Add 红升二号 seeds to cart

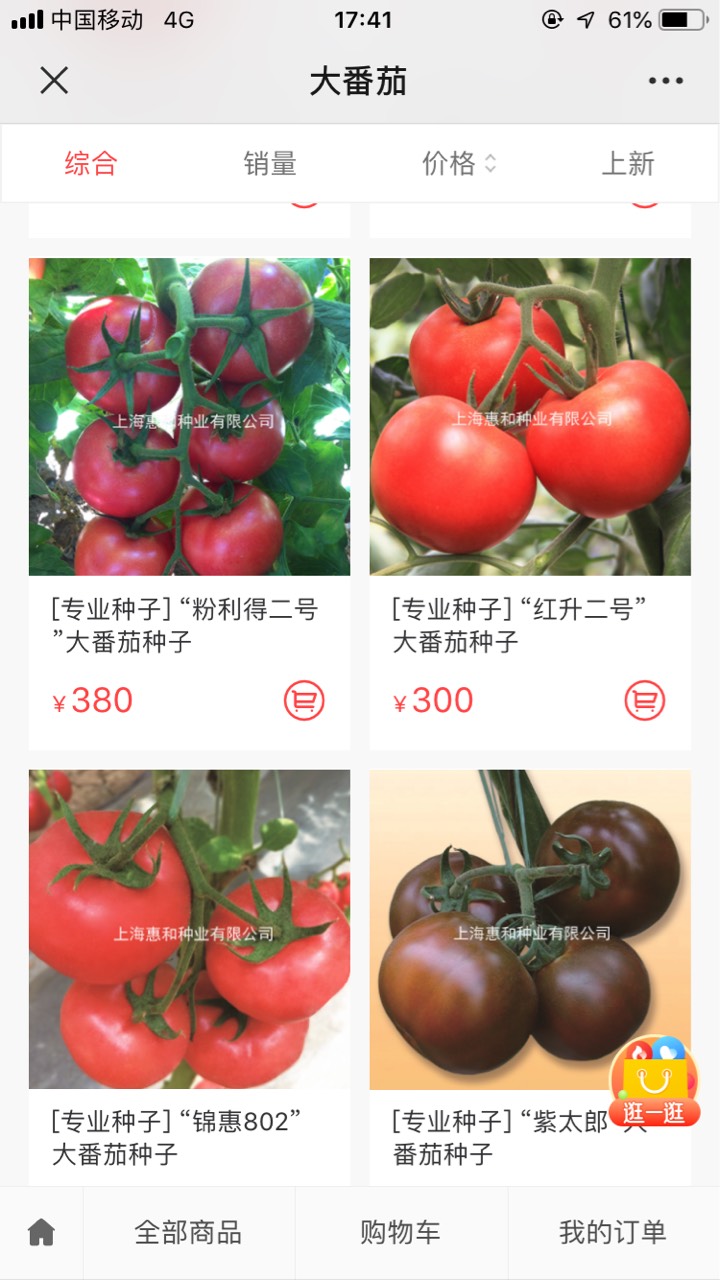645,700
